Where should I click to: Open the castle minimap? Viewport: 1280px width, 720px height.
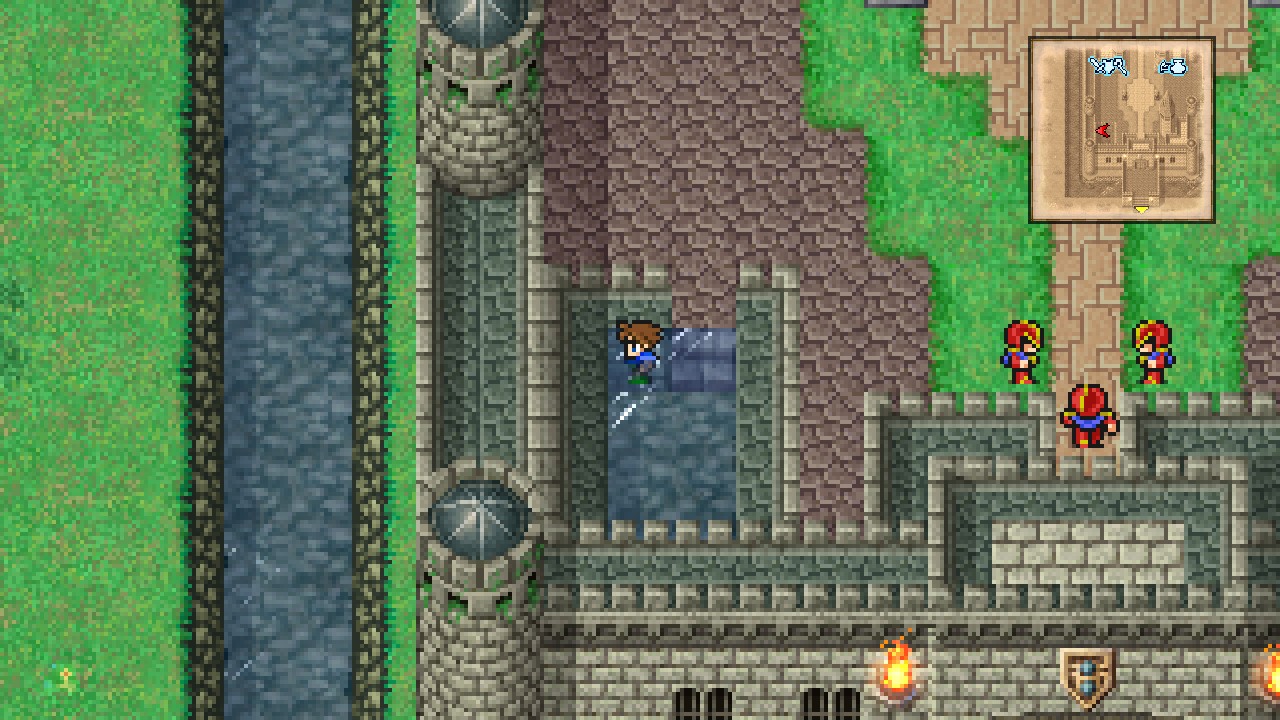pos(1122,130)
